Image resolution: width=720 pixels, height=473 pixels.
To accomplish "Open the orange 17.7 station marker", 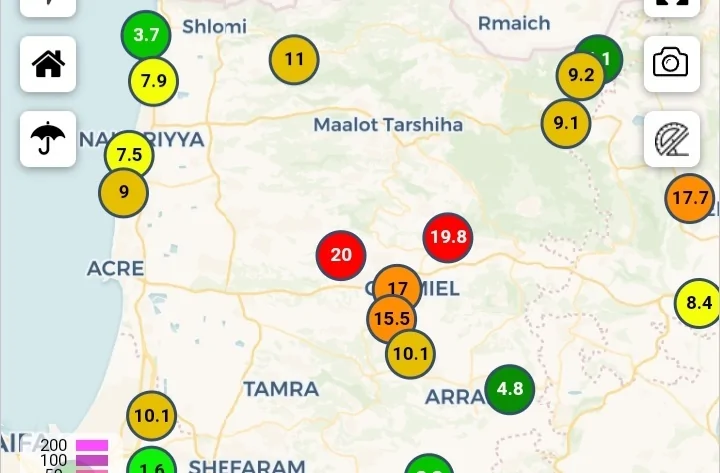I will pyautogui.click(x=690, y=198).
